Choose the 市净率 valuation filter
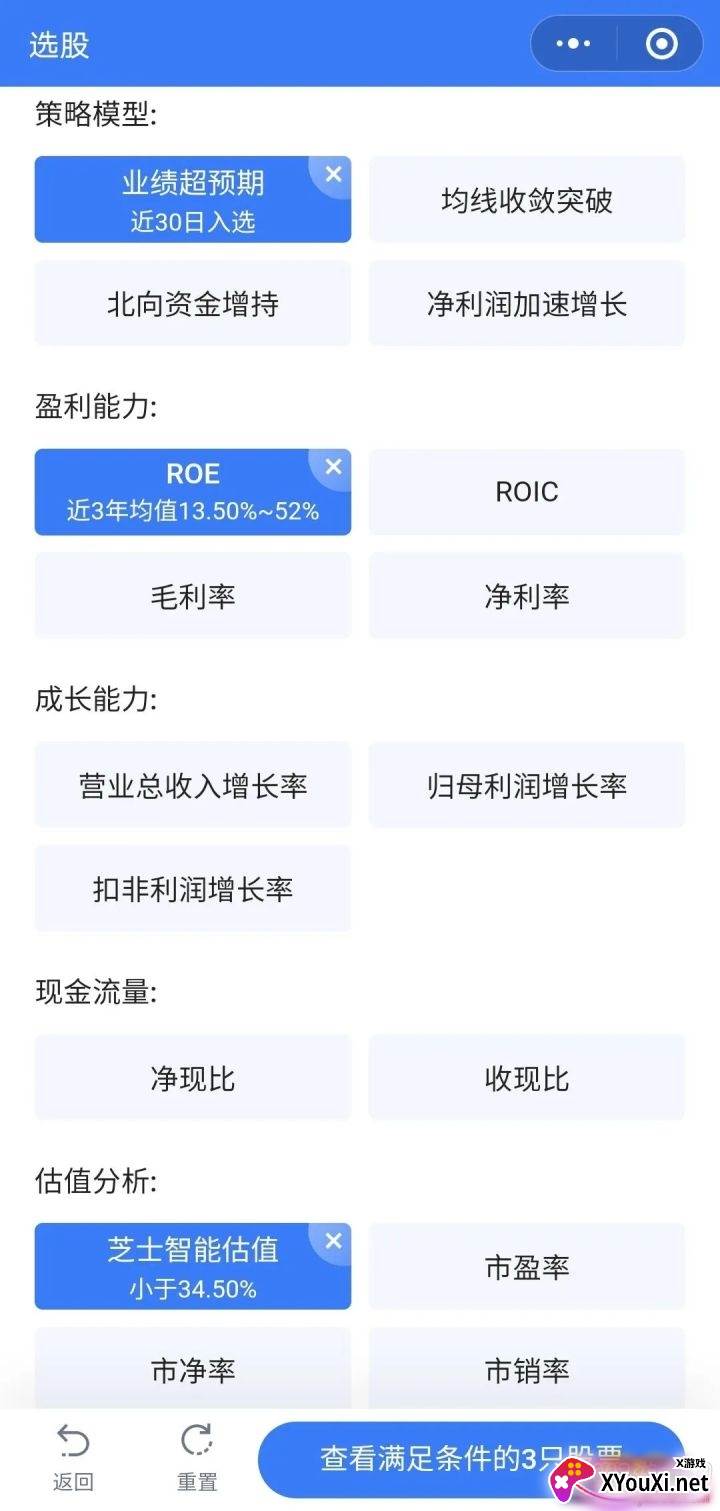The height and width of the screenshot is (1511, 720). pos(193,1369)
